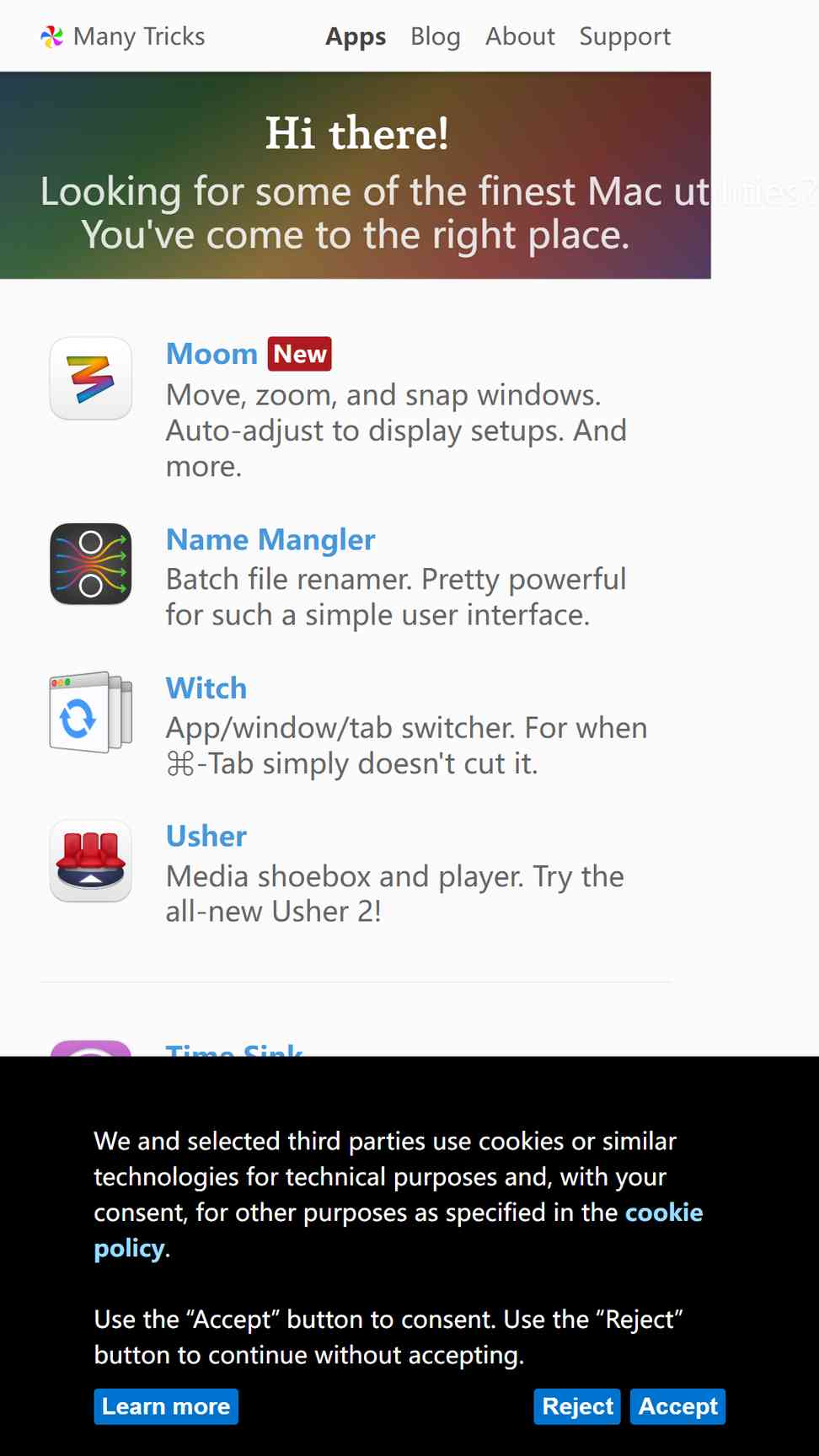Open the Witch app link
This screenshot has height=1456, width=819.
click(206, 688)
